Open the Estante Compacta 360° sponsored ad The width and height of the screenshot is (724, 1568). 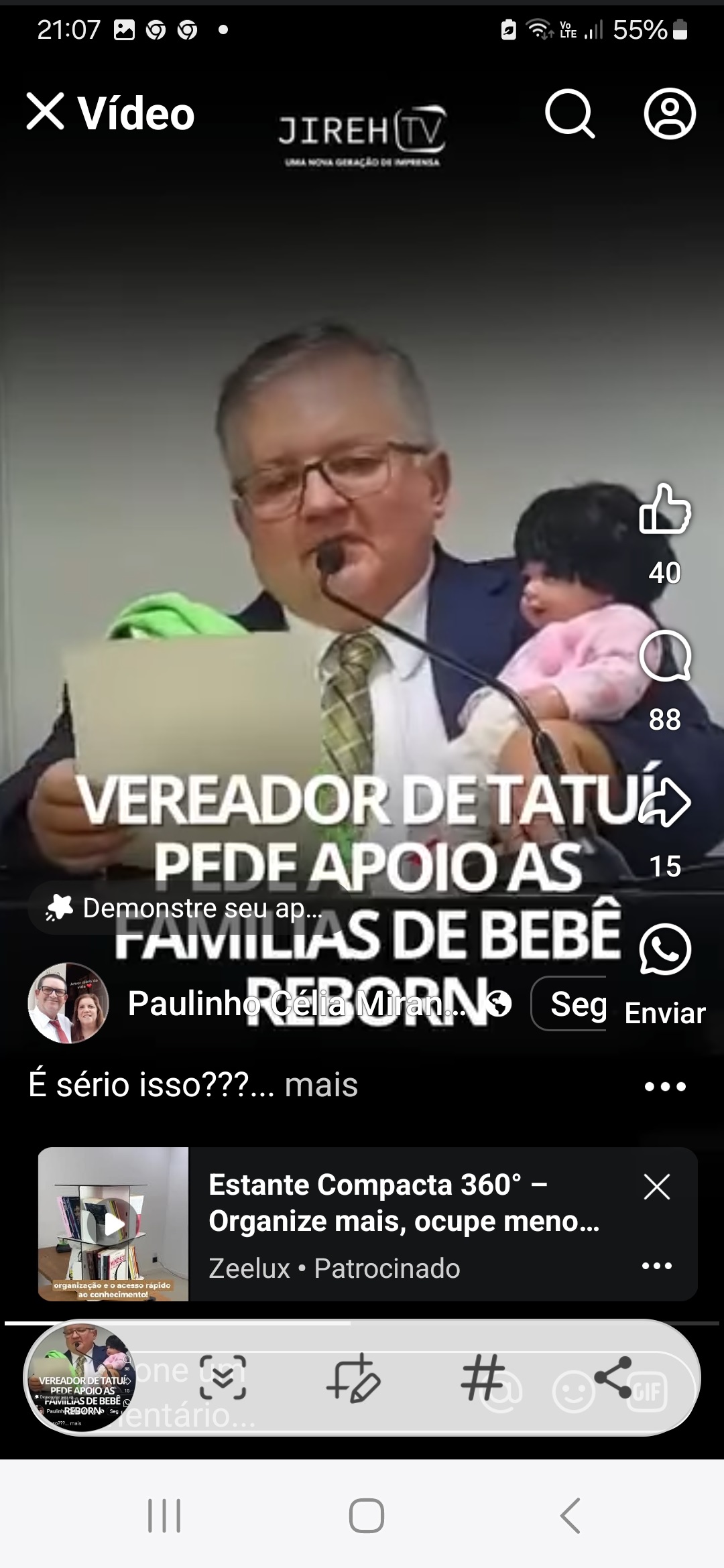pyautogui.click(x=402, y=1203)
